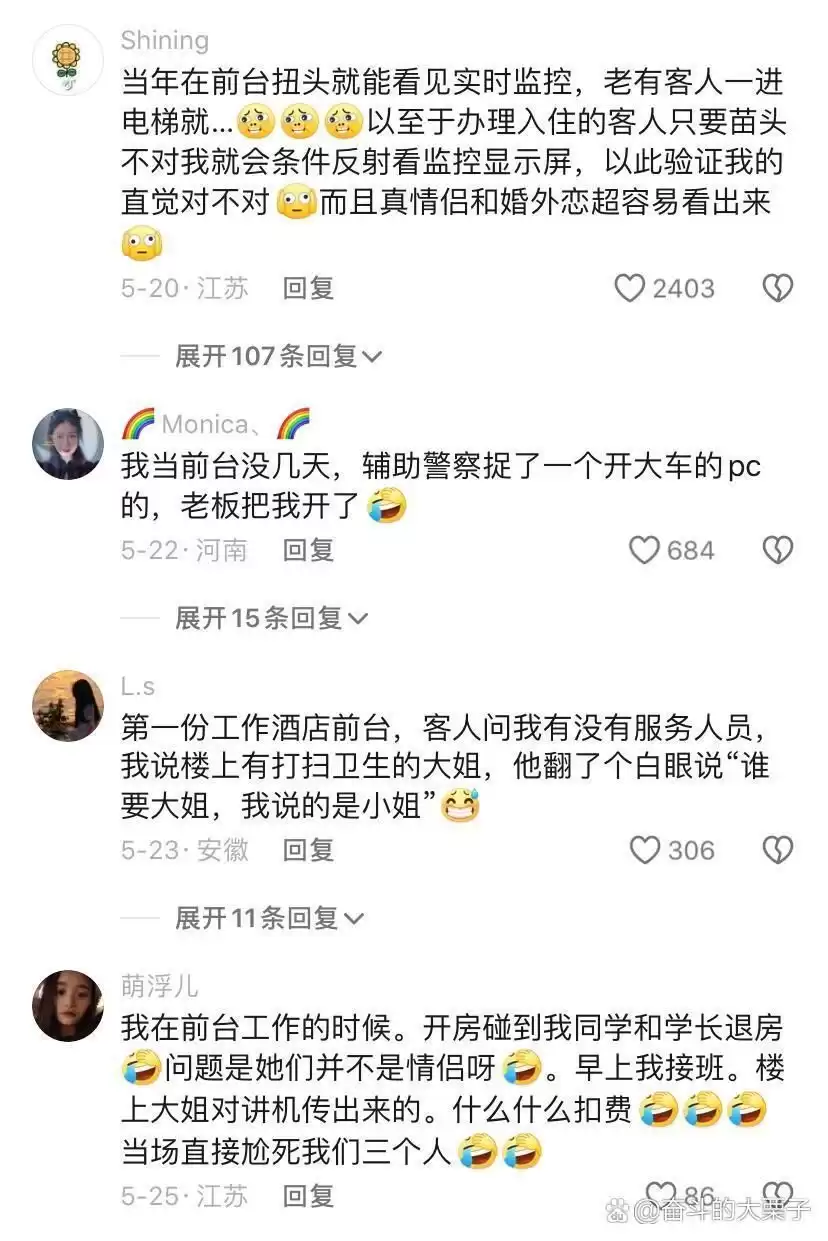The width and height of the screenshot is (828, 1241).
Task: Expand 107 replies under Shining's comment
Action: pos(277,356)
